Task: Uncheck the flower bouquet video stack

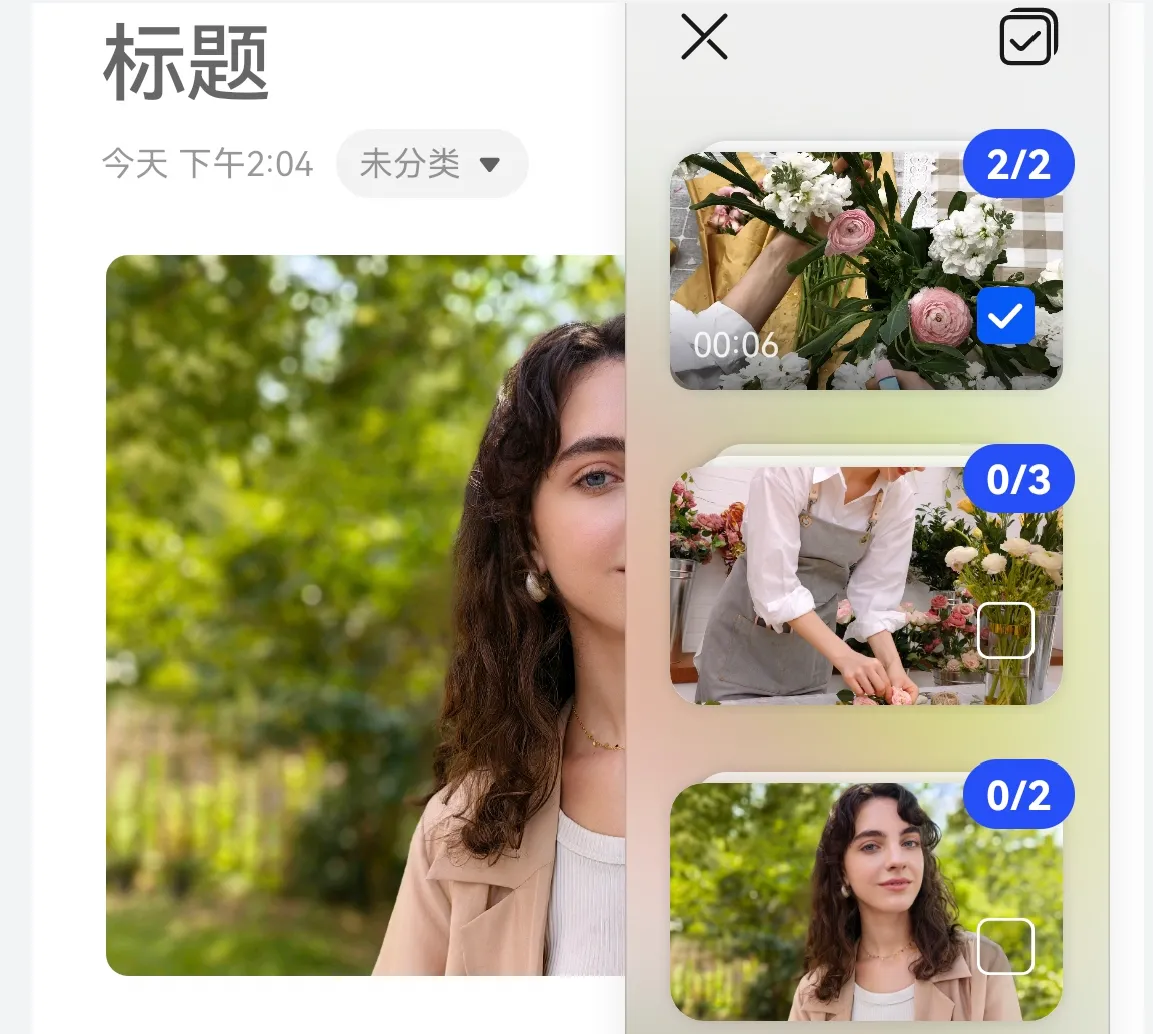Action: point(1005,316)
